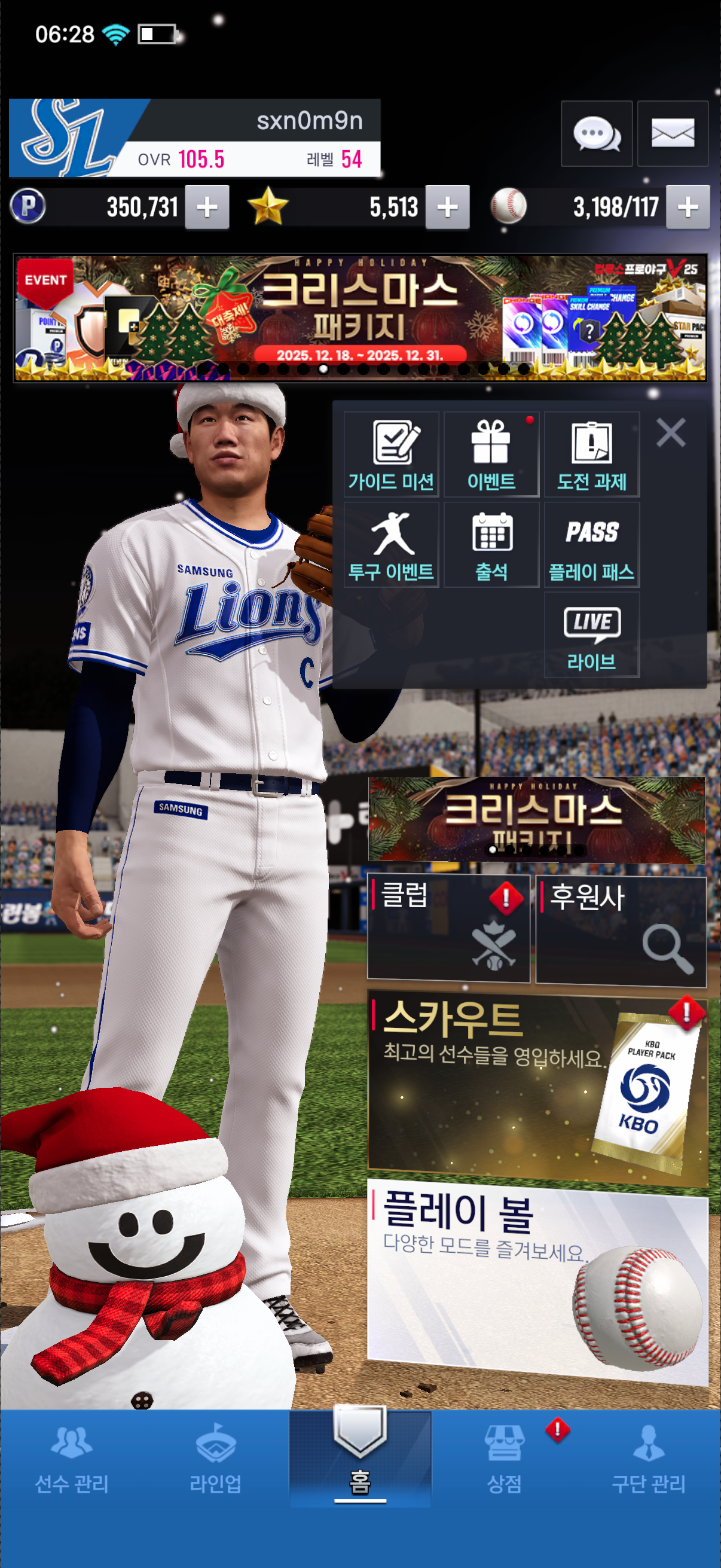Open 도전 과제
This screenshot has width=721, height=1568.
(591, 454)
